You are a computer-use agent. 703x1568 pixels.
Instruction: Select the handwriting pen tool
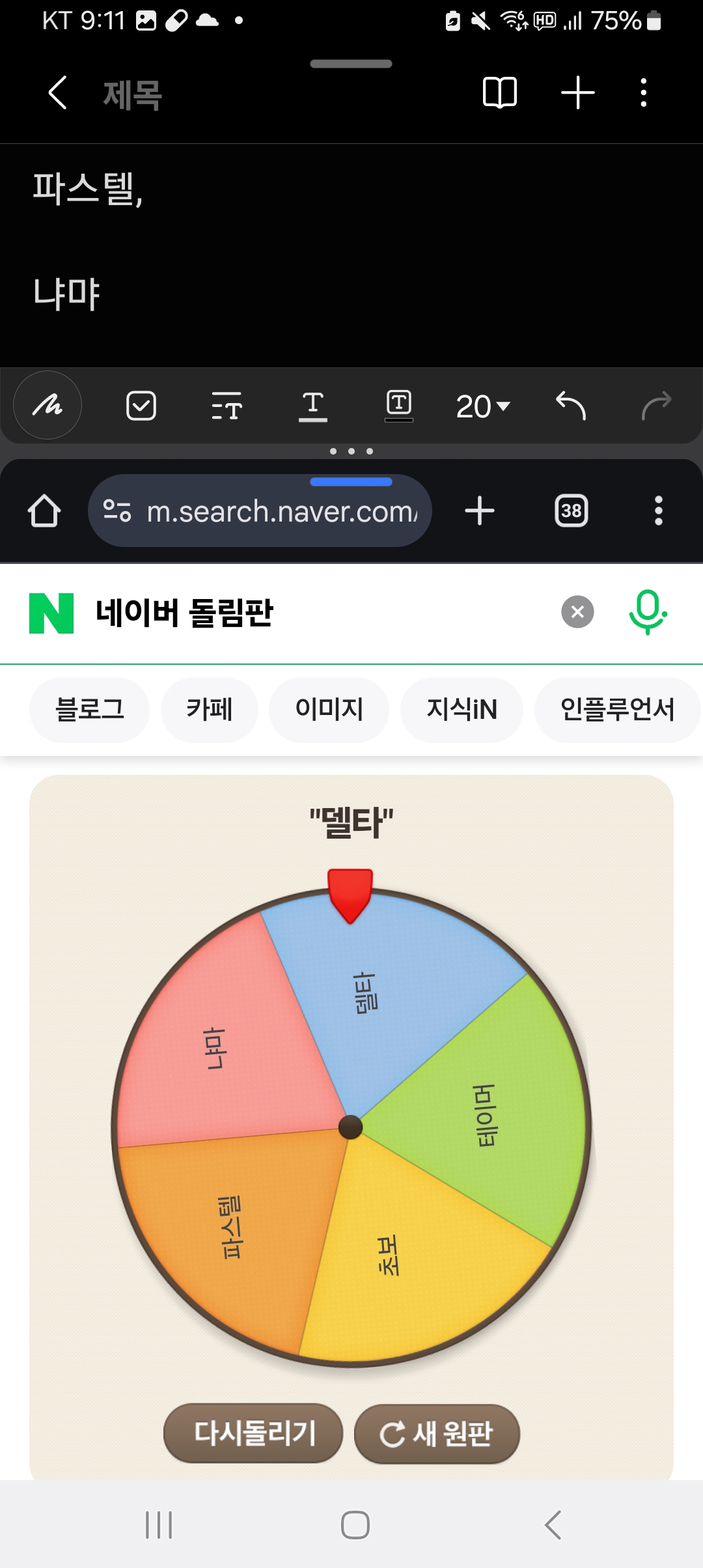click(48, 406)
